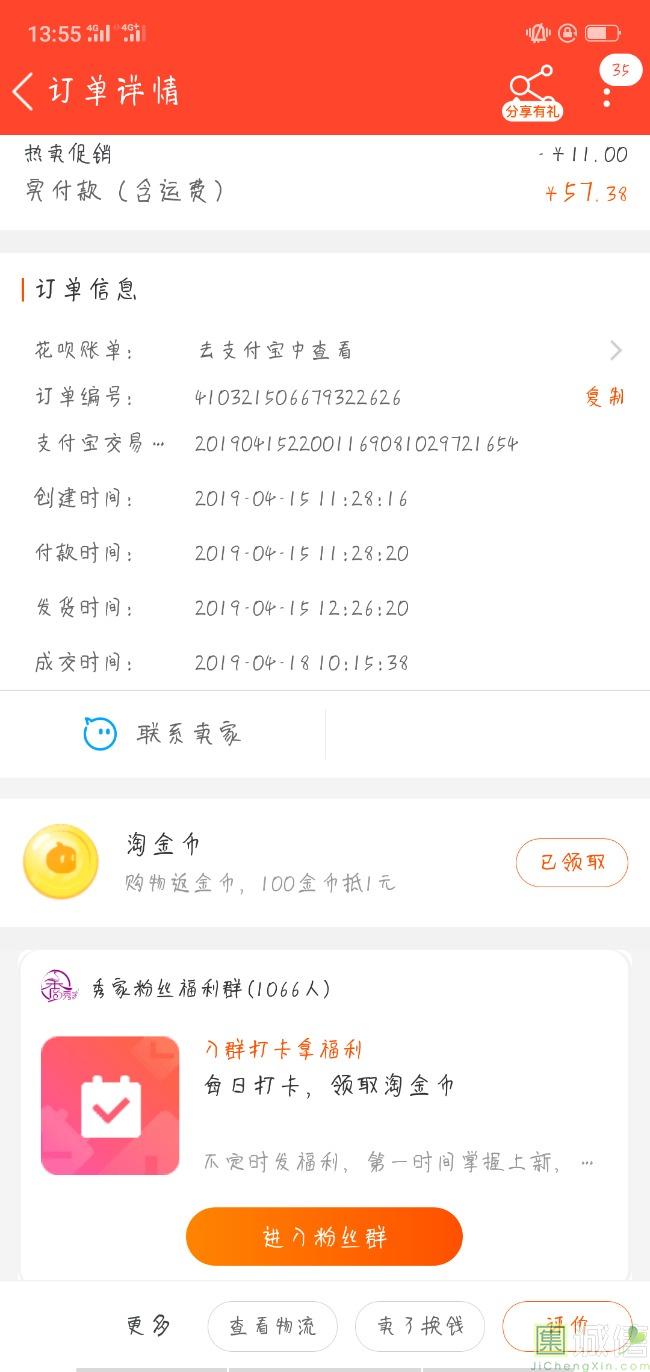Share the order via 分享有礼
Viewport: 650px width, 1372px height.
pos(531,93)
